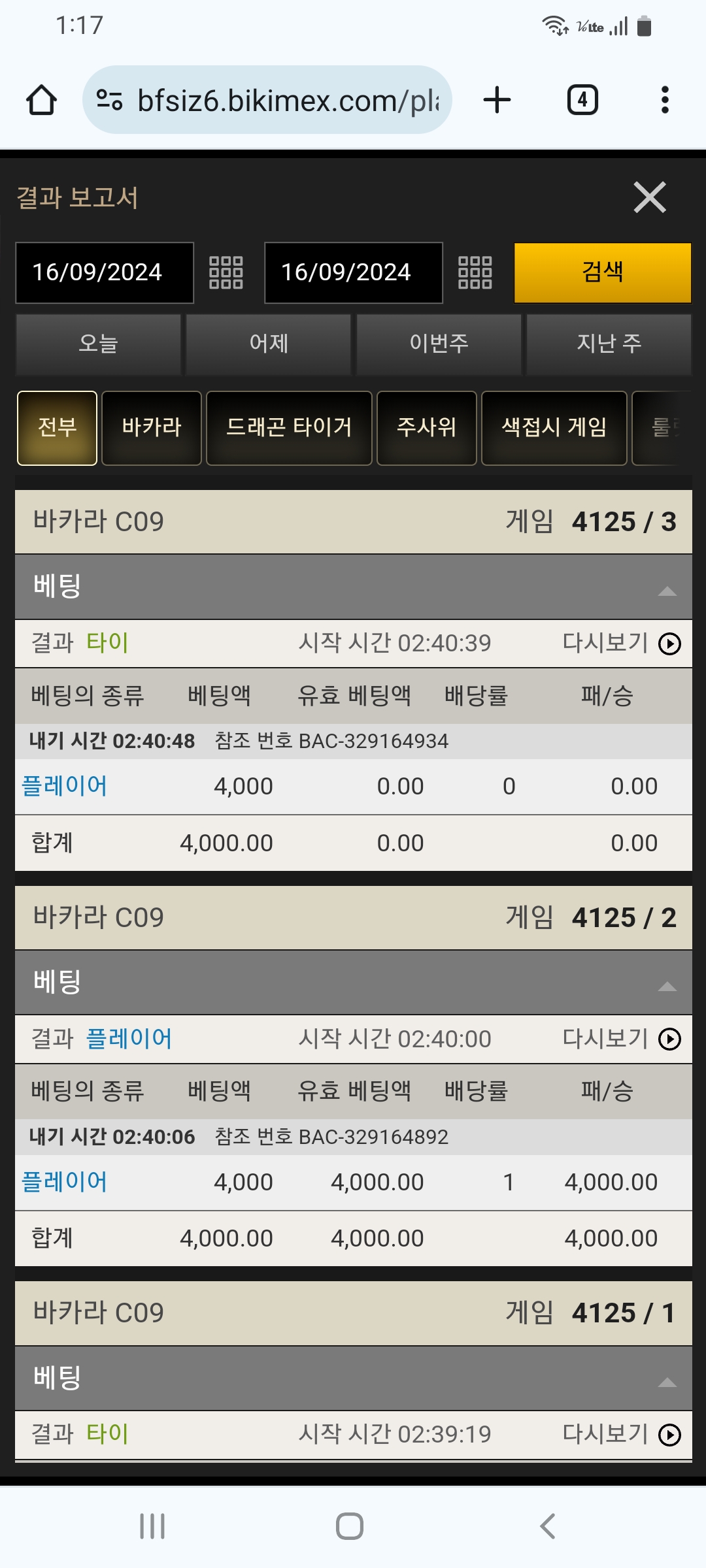Open the start date field
The height and width of the screenshot is (1568, 706).
pos(105,272)
